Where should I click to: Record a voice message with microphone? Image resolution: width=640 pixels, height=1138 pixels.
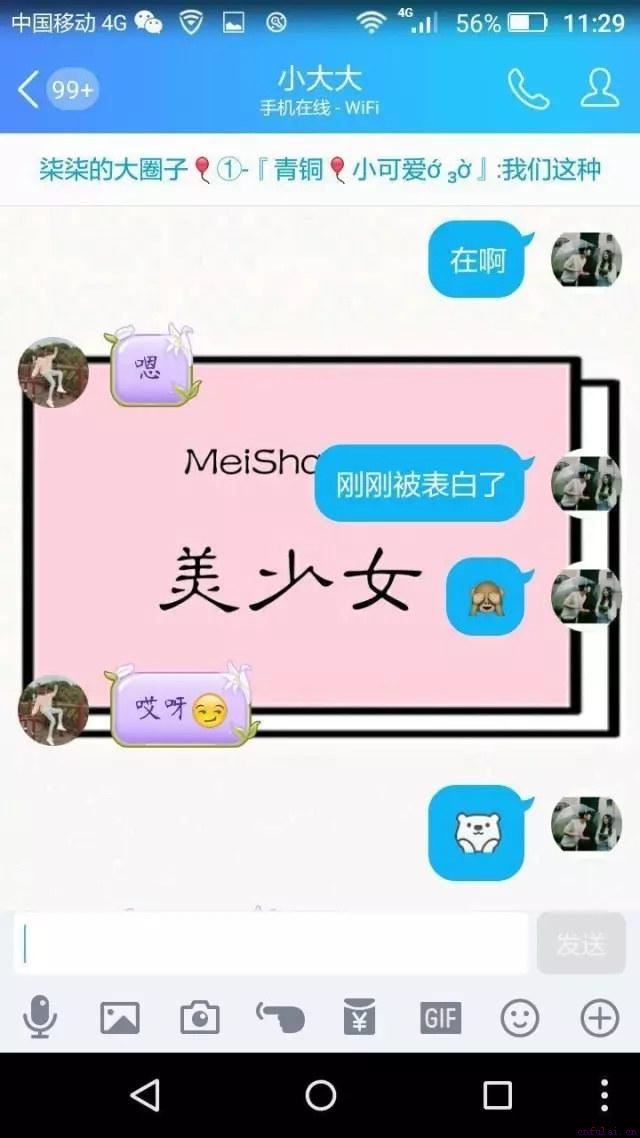40,1019
